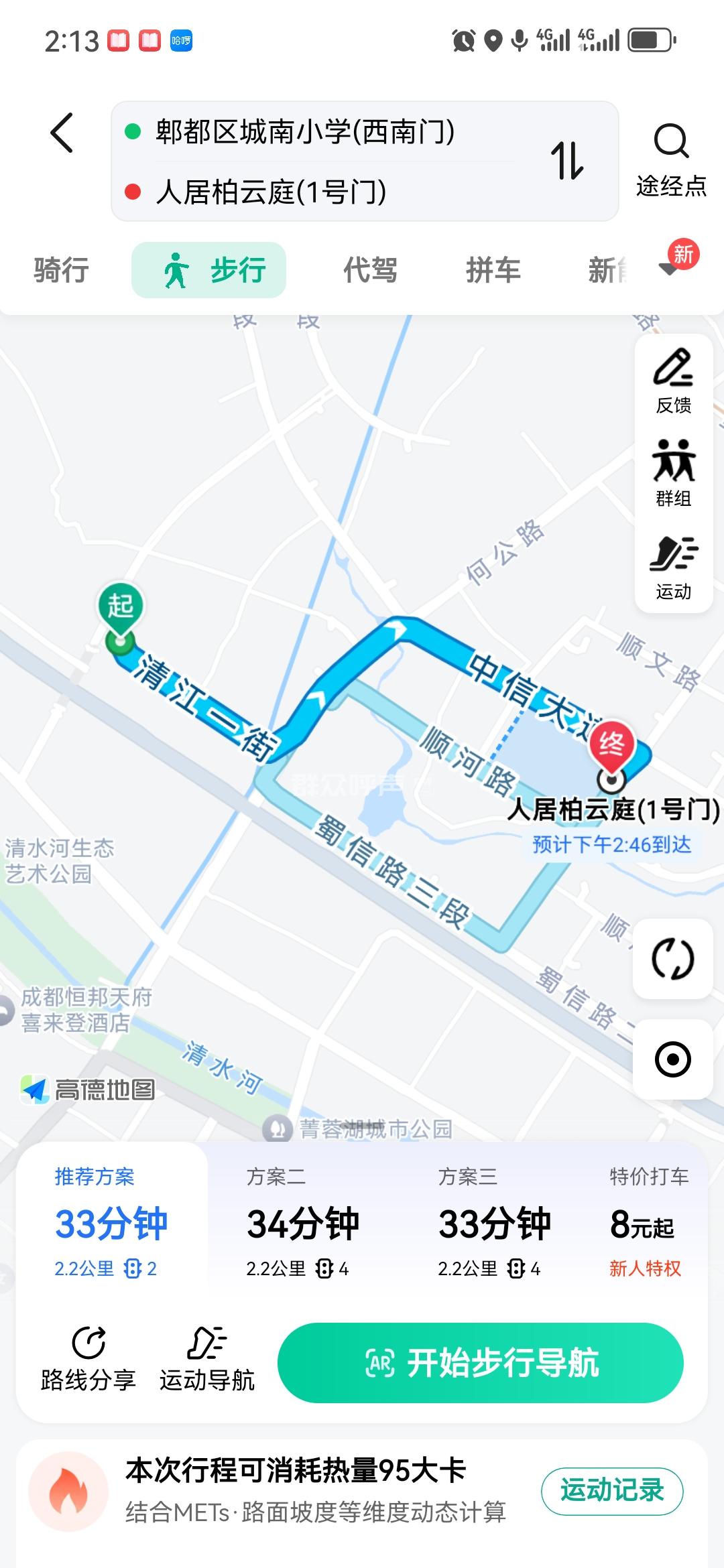The image size is (724, 1568).
Task: Edit the destination 人居柏云庭(1号门)
Action: point(271,193)
